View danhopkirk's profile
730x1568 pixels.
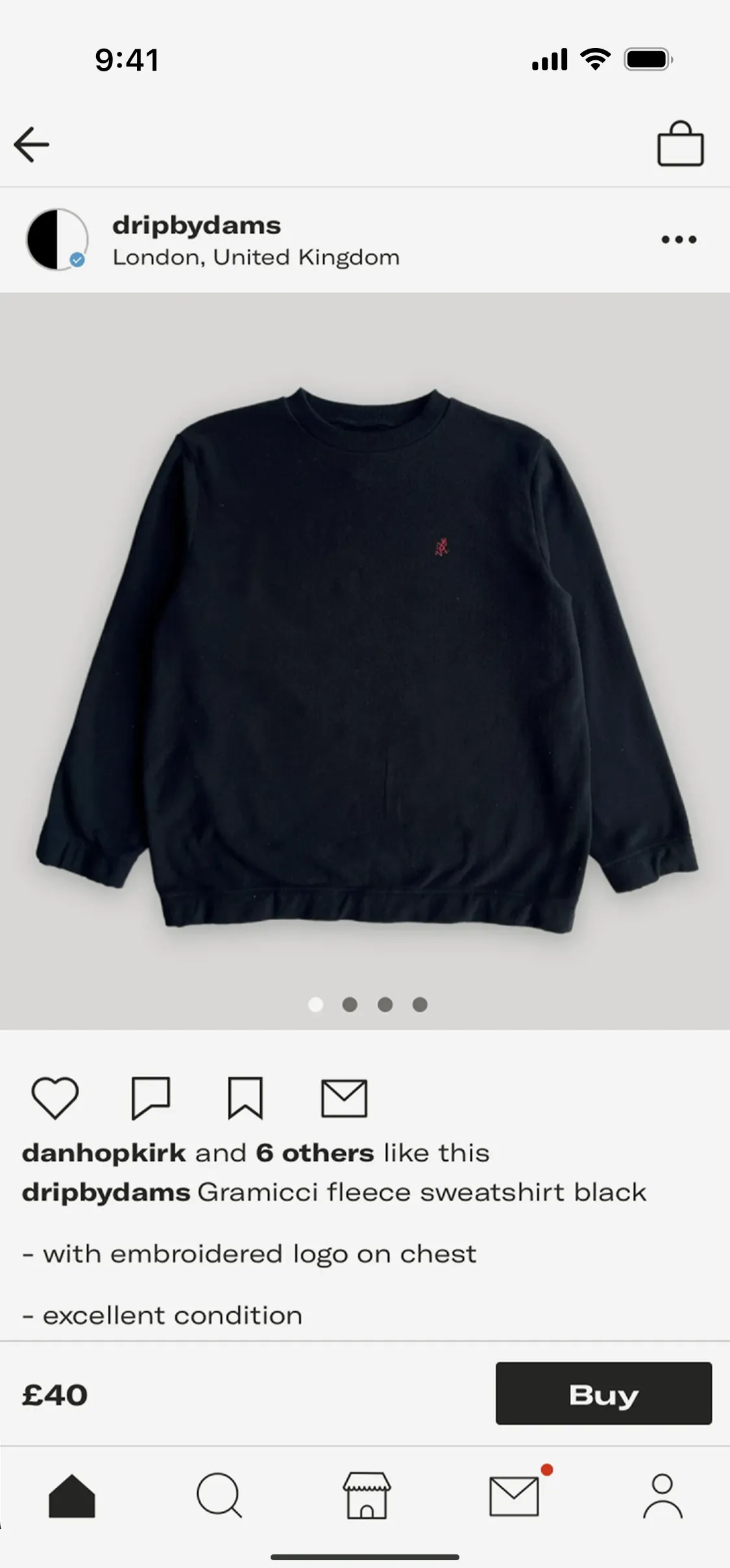click(104, 1154)
